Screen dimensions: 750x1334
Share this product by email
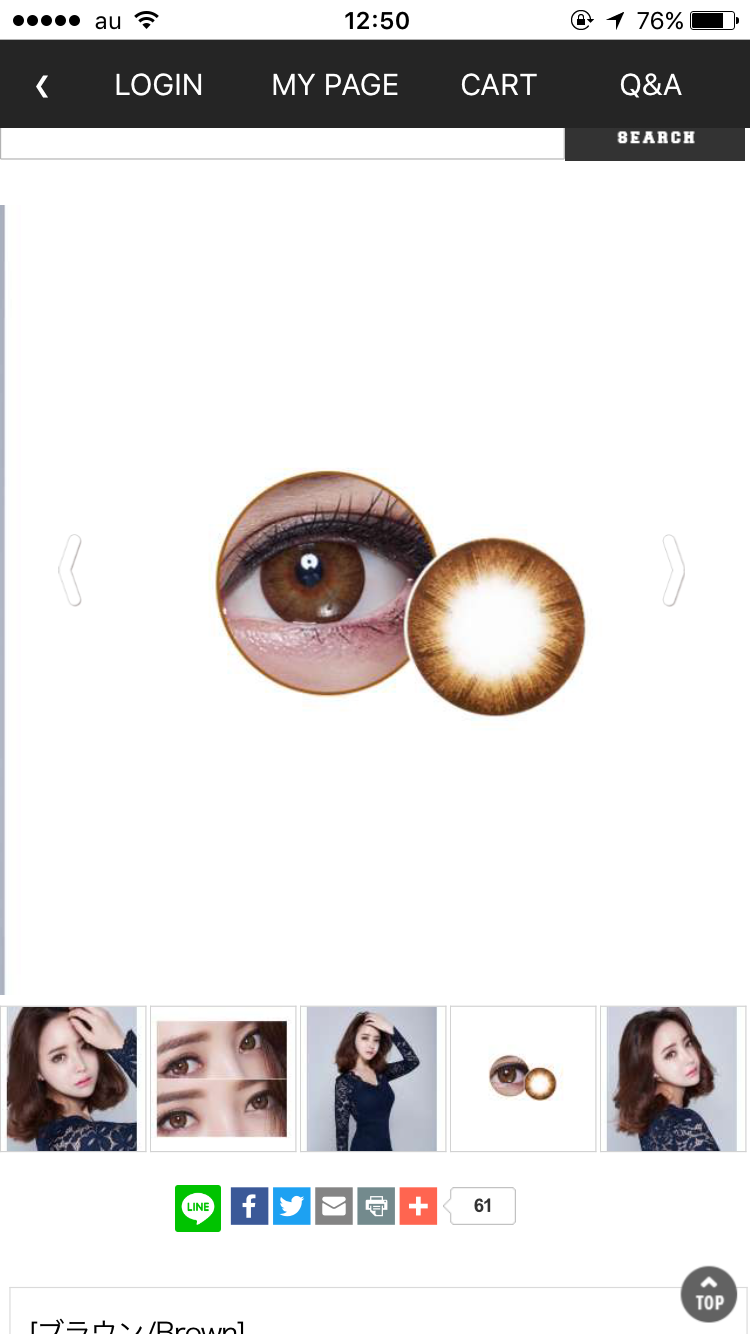(x=334, y=1206)
